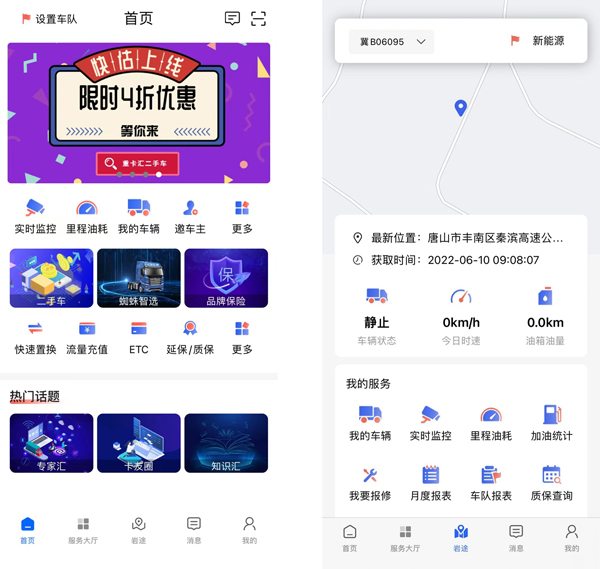Open the 专家汇 topic
Image resolution: width=600 pixels, height=569 pixels.
tap(51, 442)
